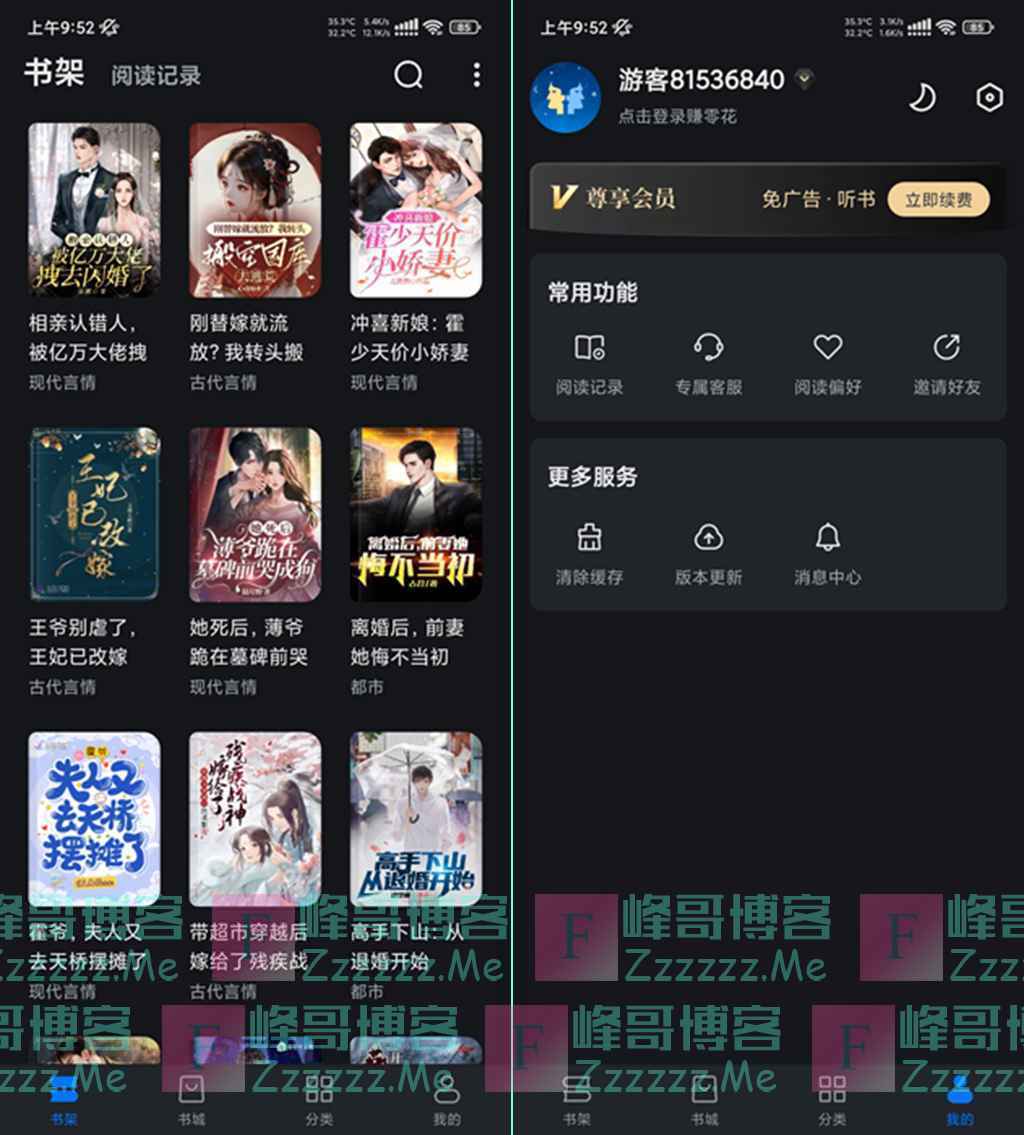
Task: Open the book 冲喜新娘：霍少天价小娇妻
Action: (415, 210)
